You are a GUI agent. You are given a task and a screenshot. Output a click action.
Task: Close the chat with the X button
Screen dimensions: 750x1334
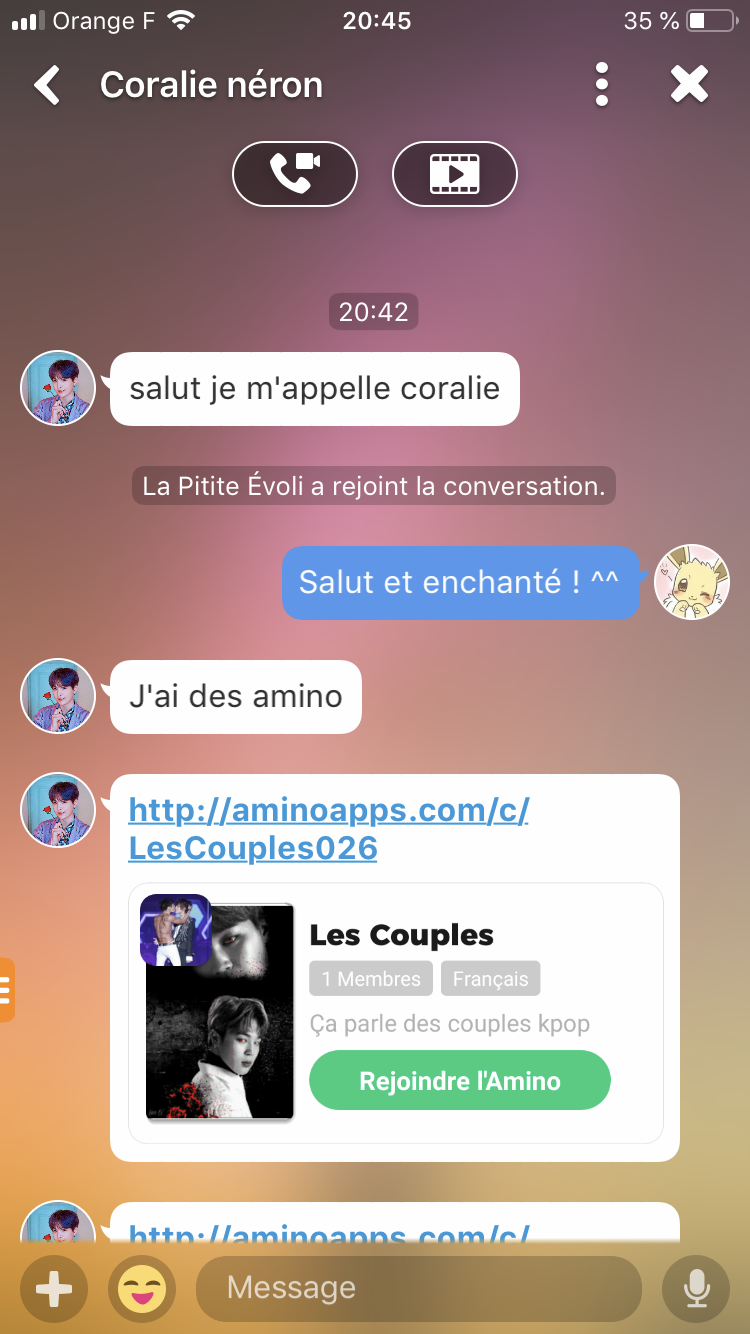tap(689, 85)
